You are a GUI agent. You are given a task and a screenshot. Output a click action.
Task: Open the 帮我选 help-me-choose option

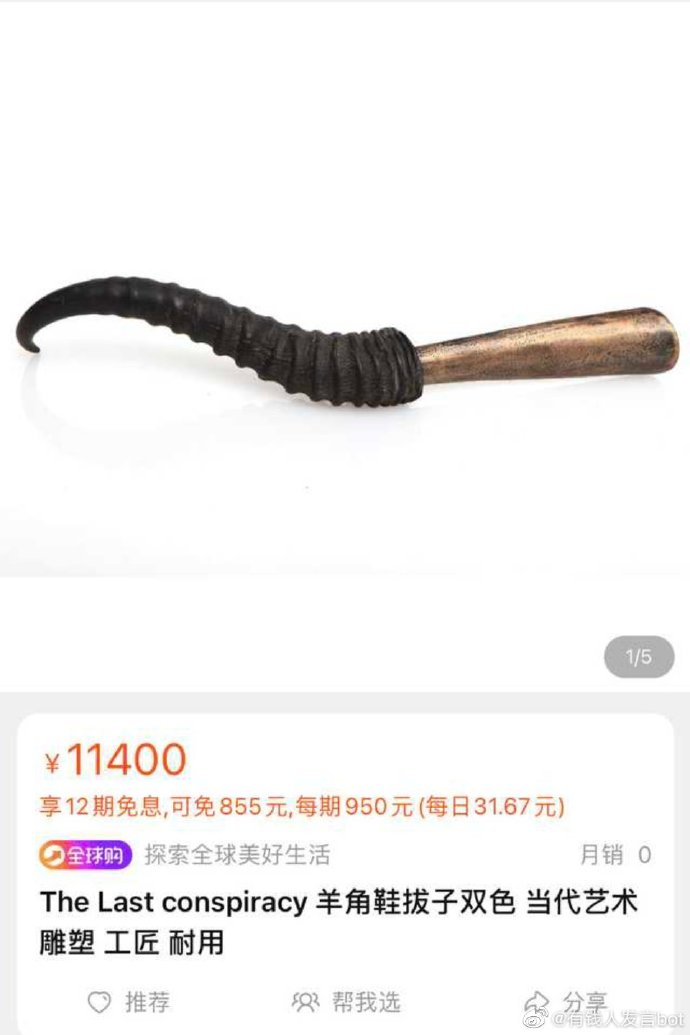346,1001
